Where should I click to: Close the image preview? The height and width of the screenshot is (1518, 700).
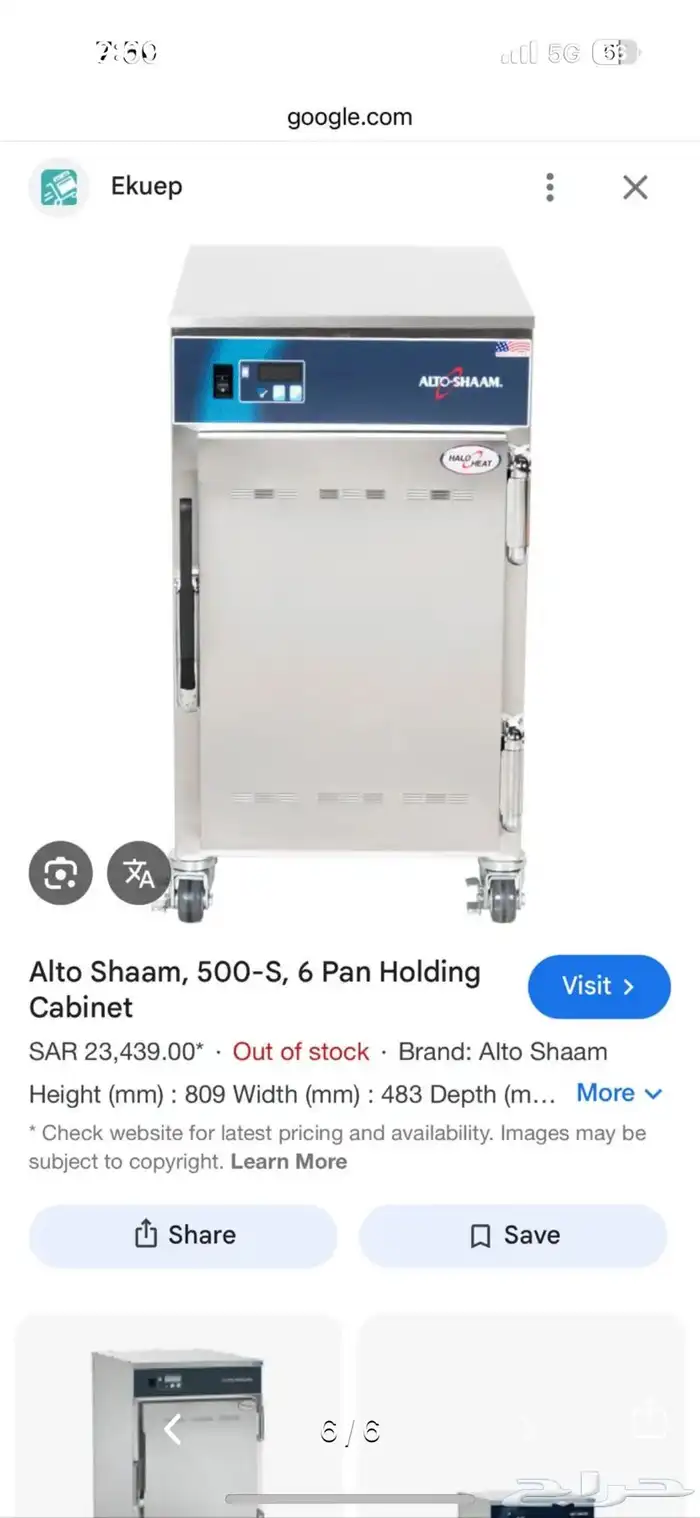635,187
